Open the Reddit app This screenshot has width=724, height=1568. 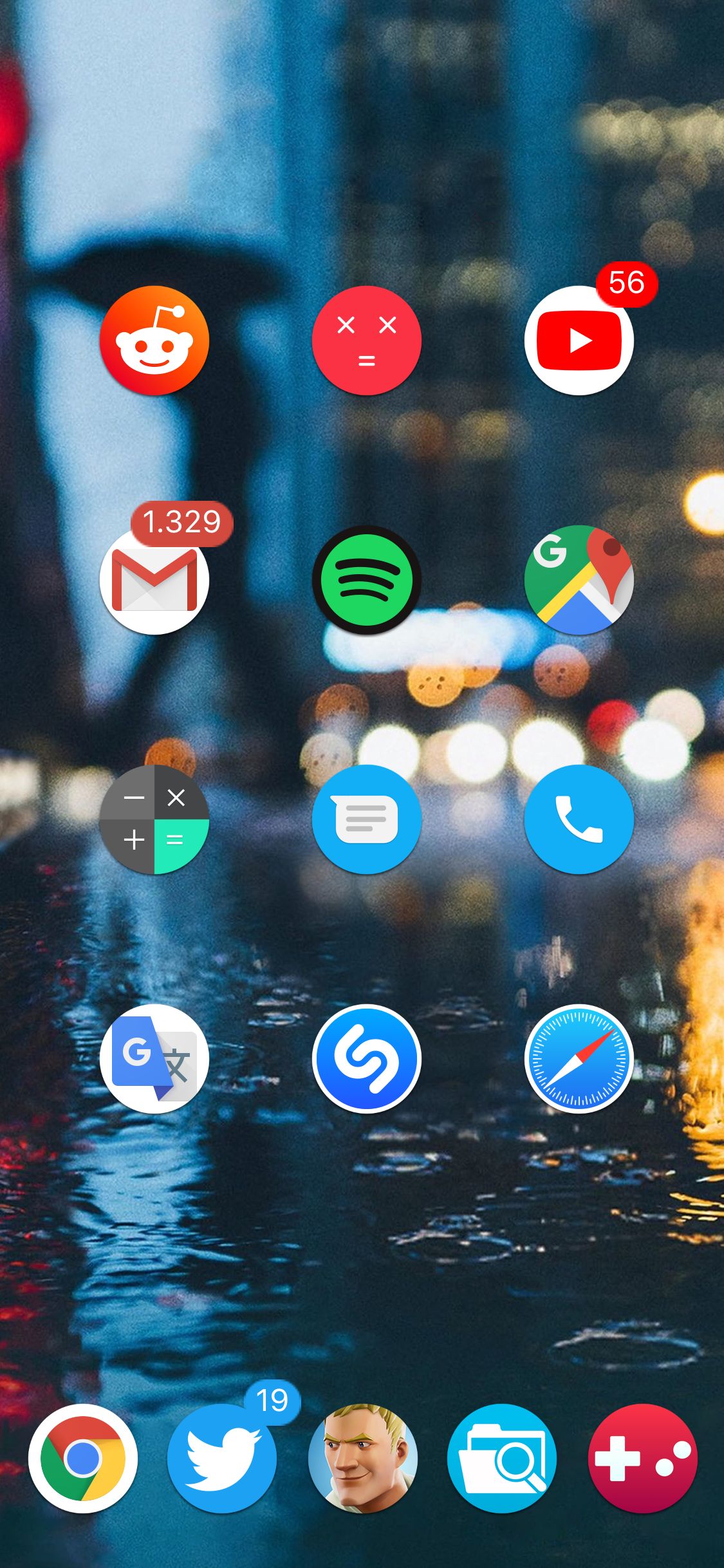[154, 341]
